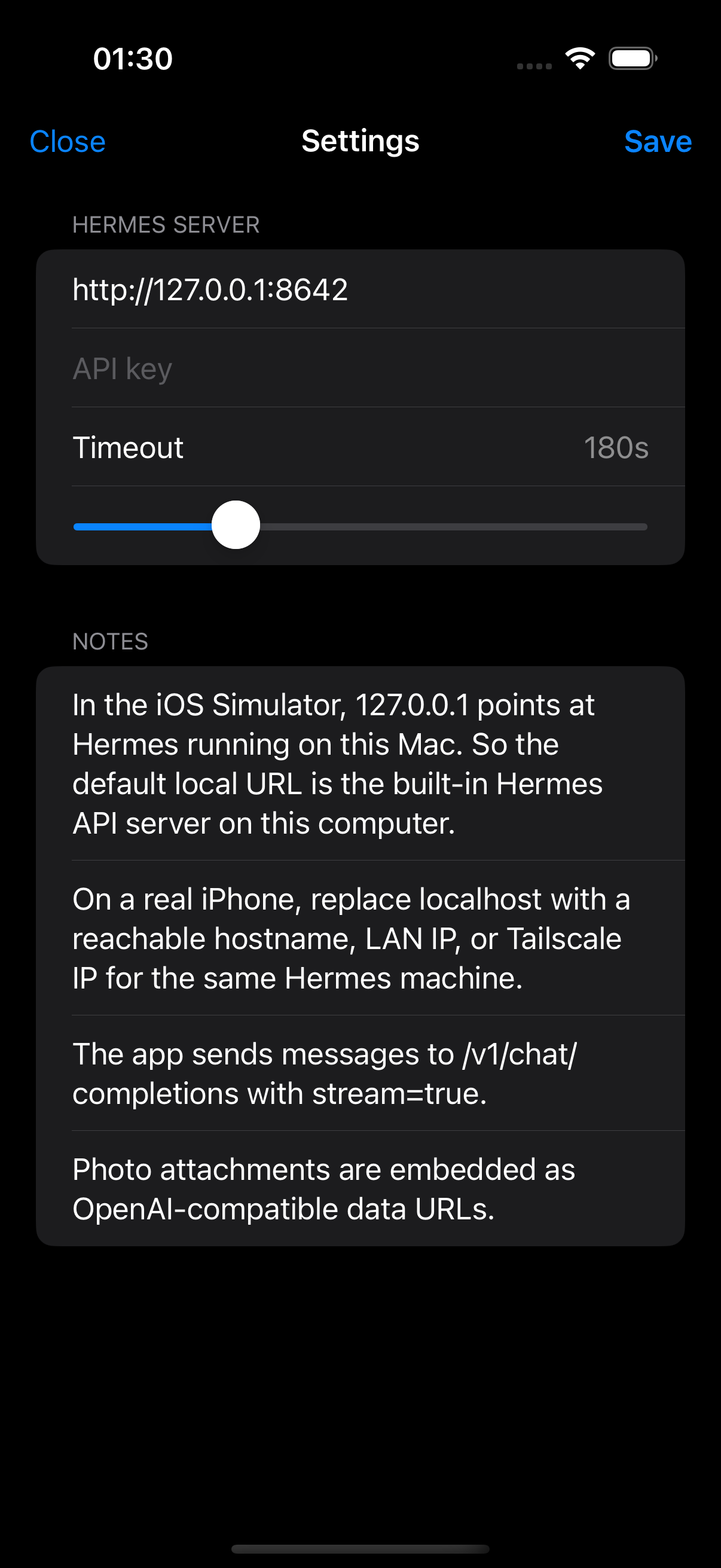Close the Settings sheet
This screenshot has width=721, height=1568.
[x=67, y=141]
